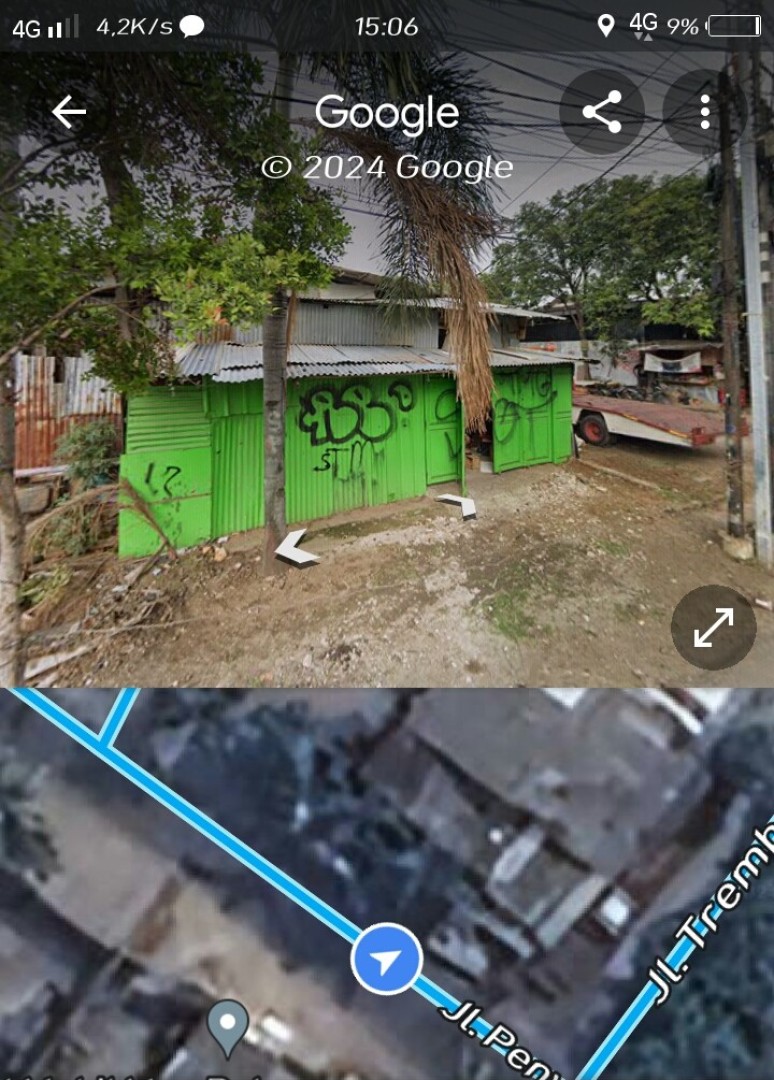Tap the blue current-position marker on the map

[x=386, y=960]
